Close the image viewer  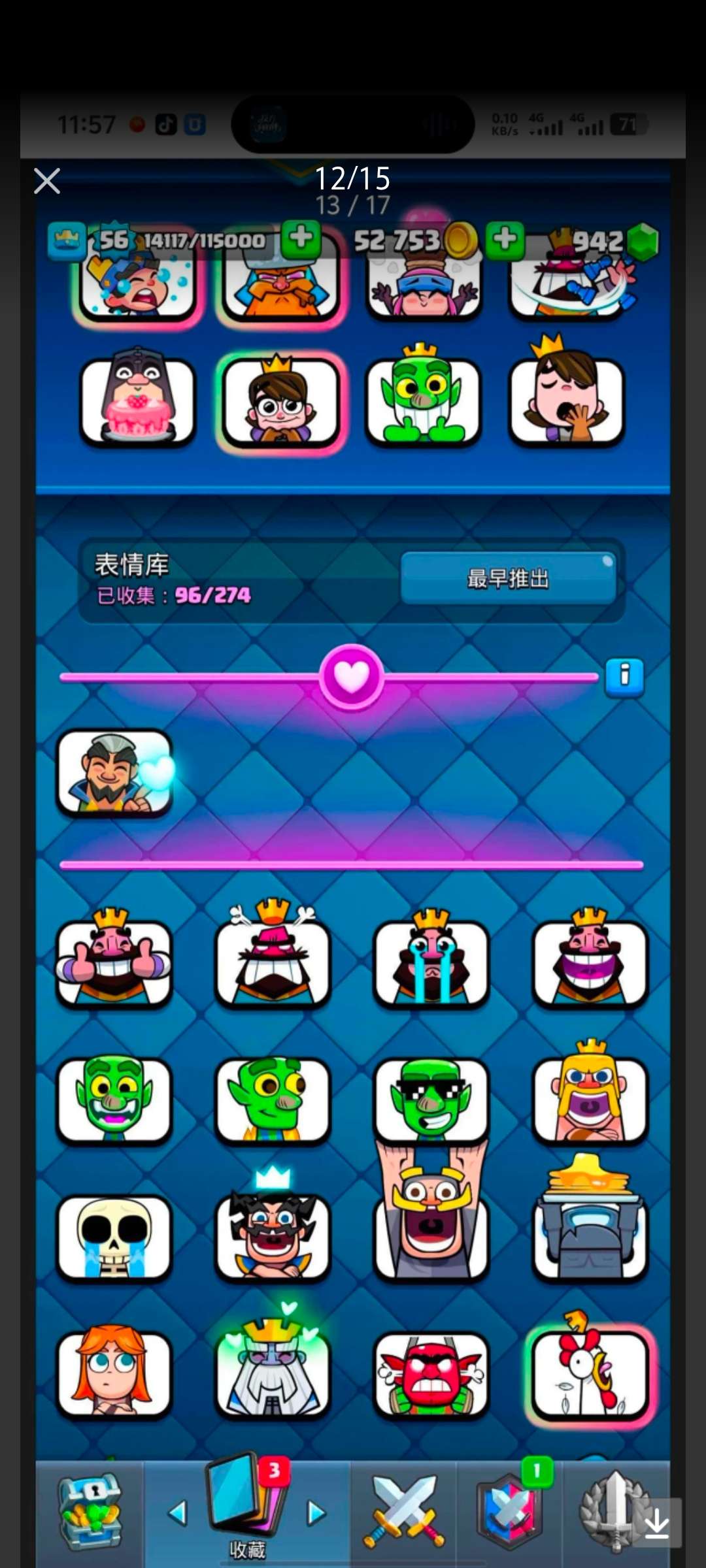coord(47,181)
